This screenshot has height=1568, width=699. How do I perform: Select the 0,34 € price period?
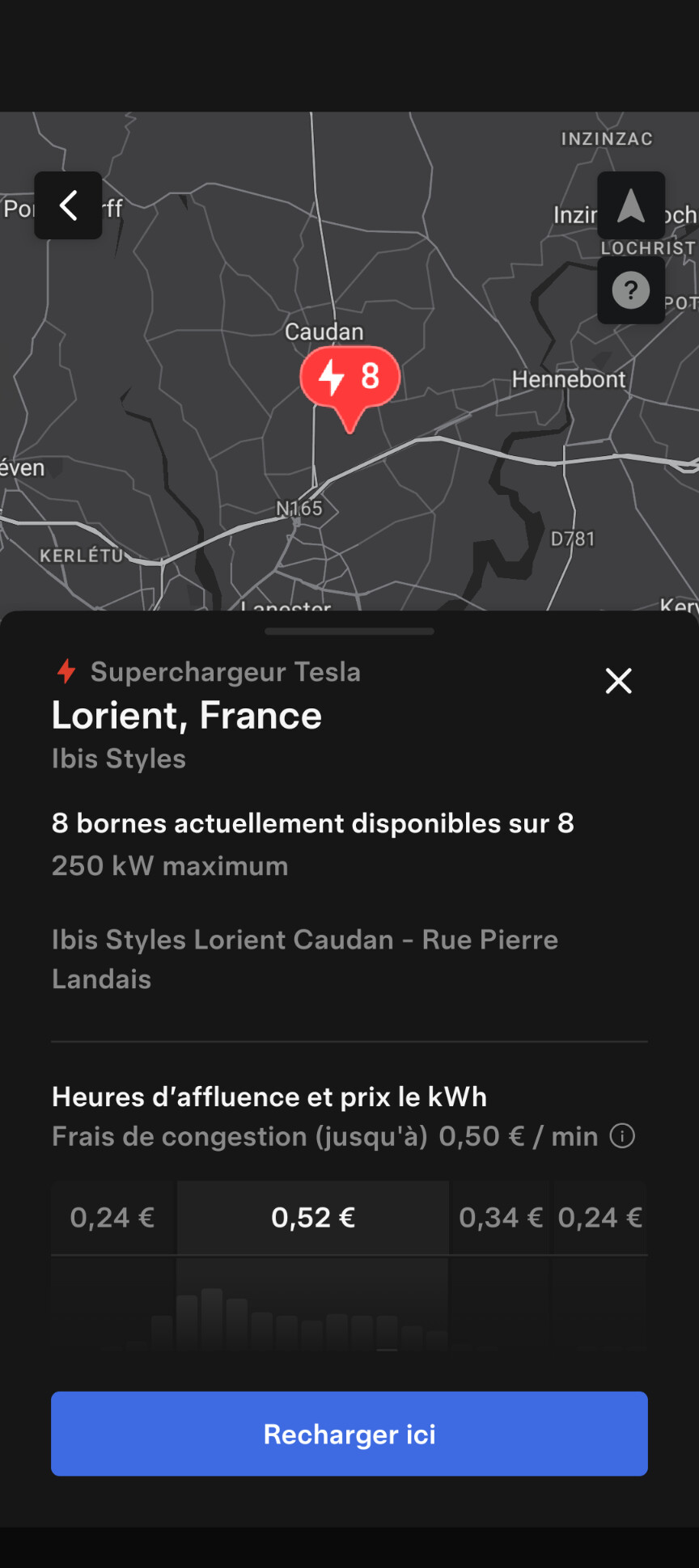click(x=500, y=1217)
